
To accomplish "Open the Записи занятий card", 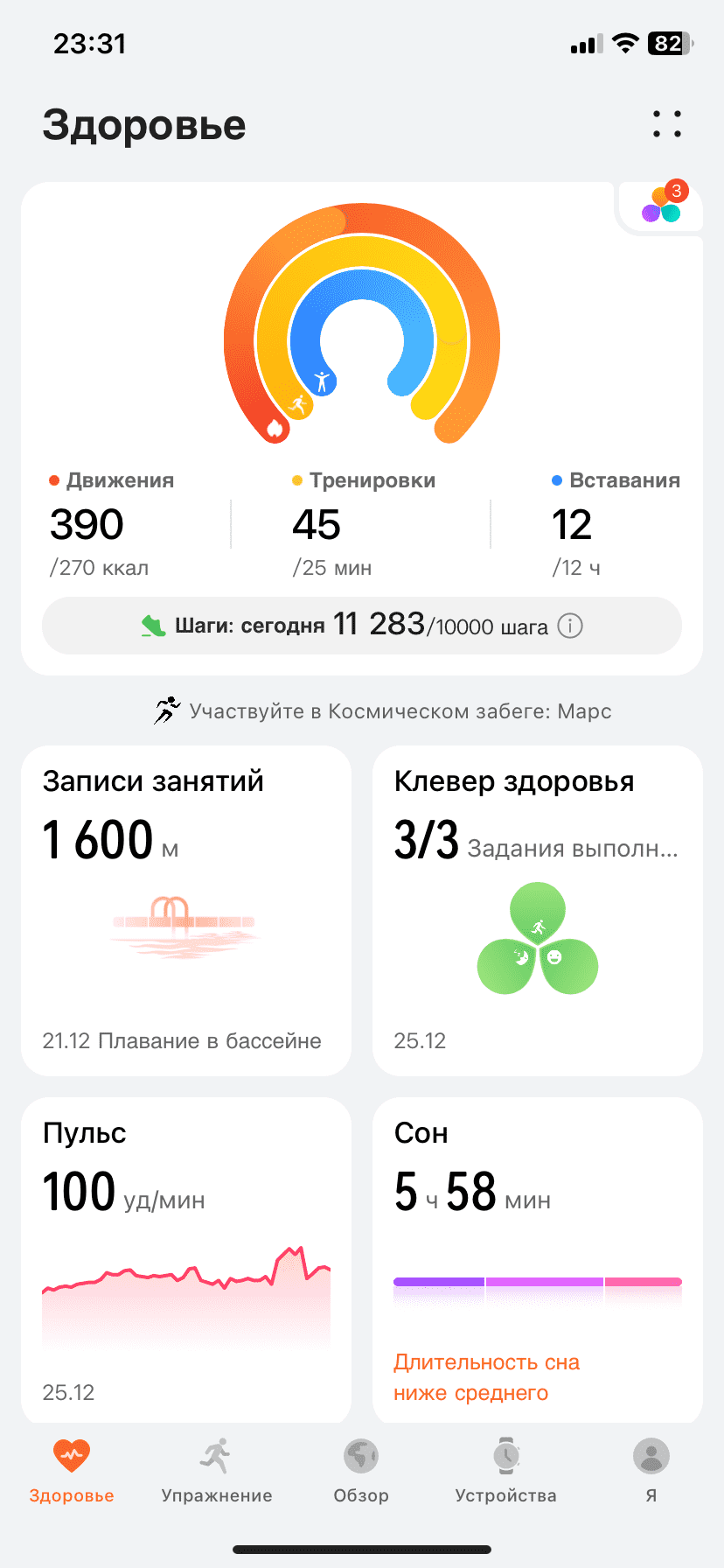I will (x=186, y=910).
